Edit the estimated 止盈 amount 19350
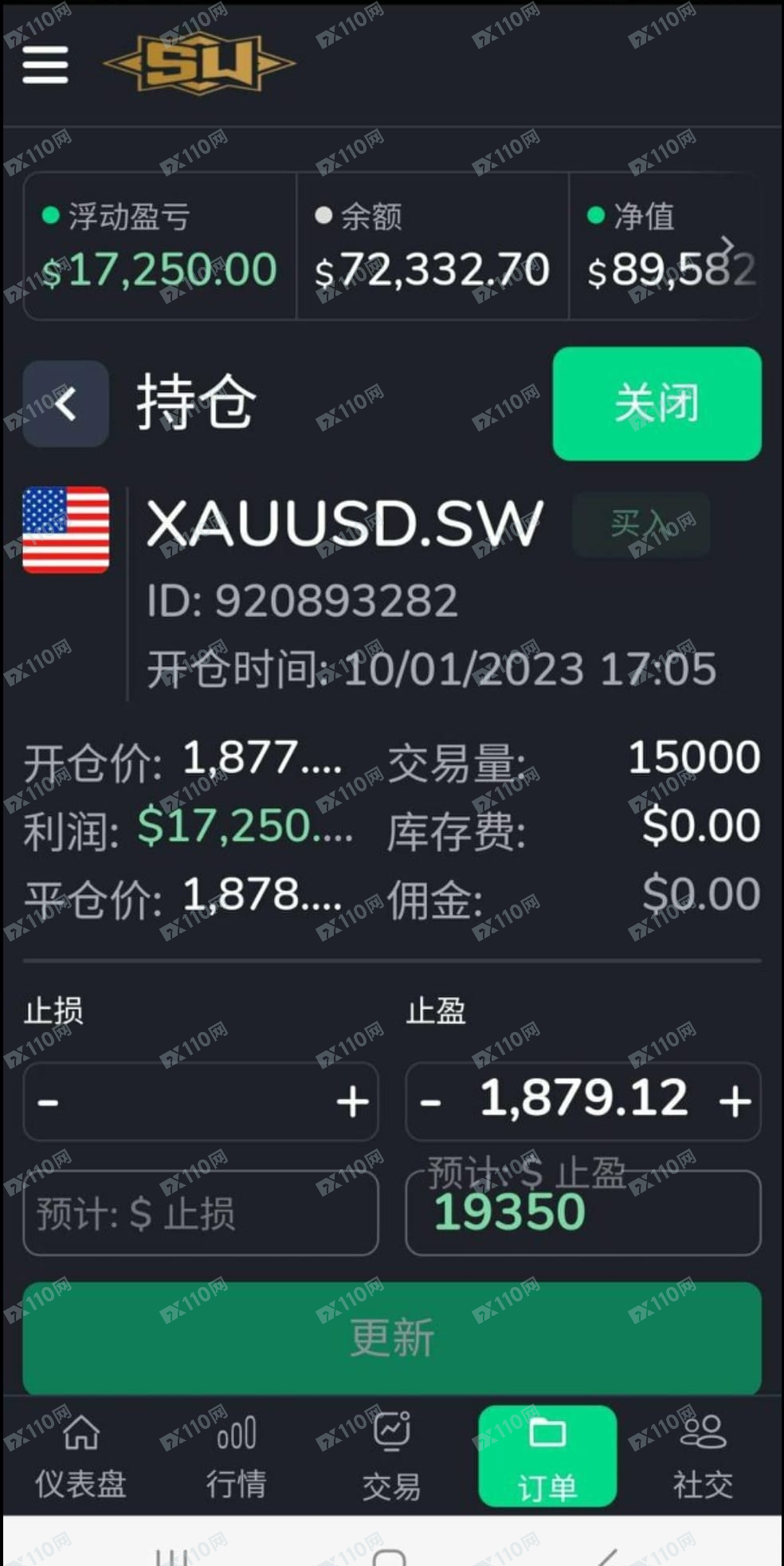The height and width of the screenshot is (1566, 784). [x=583, y=1214]
